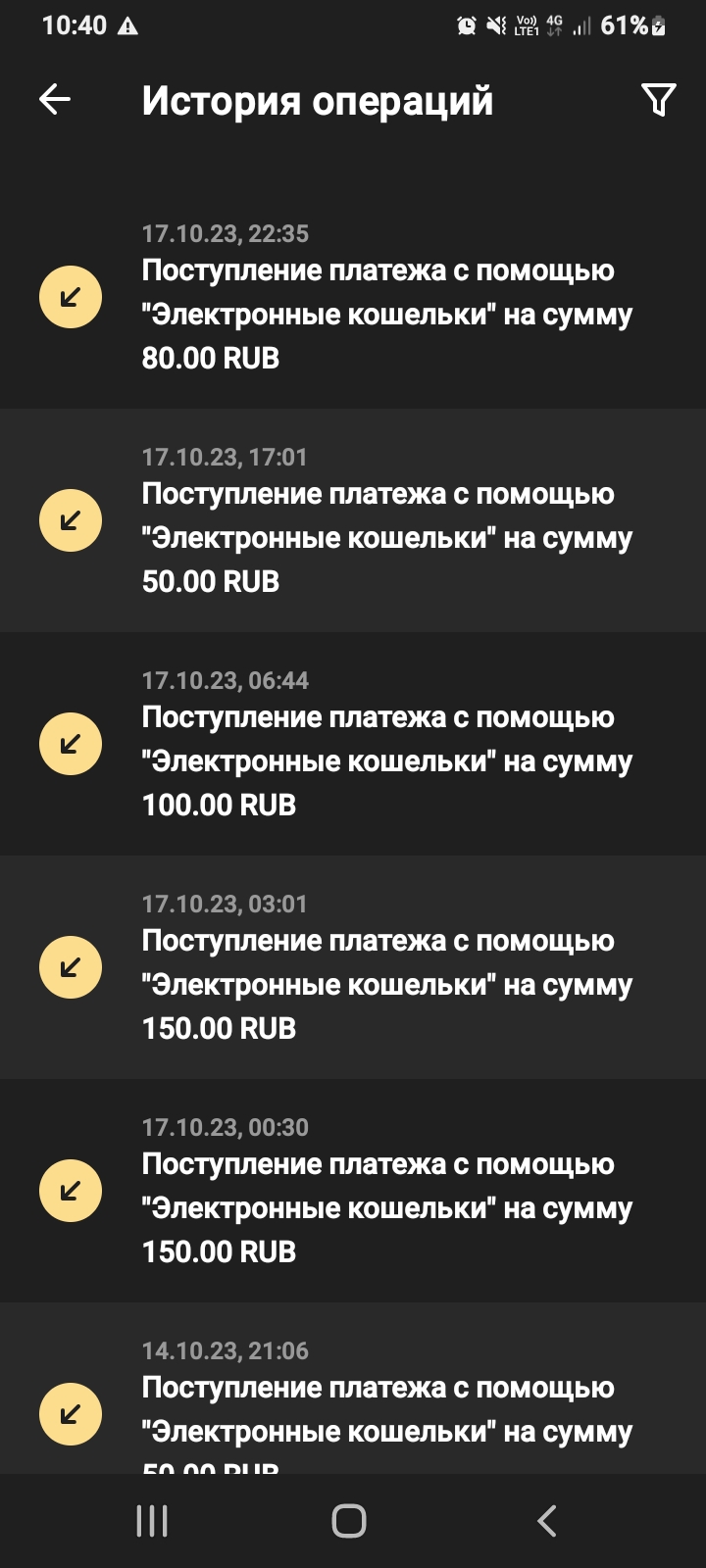706x1568 pixels.
Task: Open the operations filter
Action: 658,99
